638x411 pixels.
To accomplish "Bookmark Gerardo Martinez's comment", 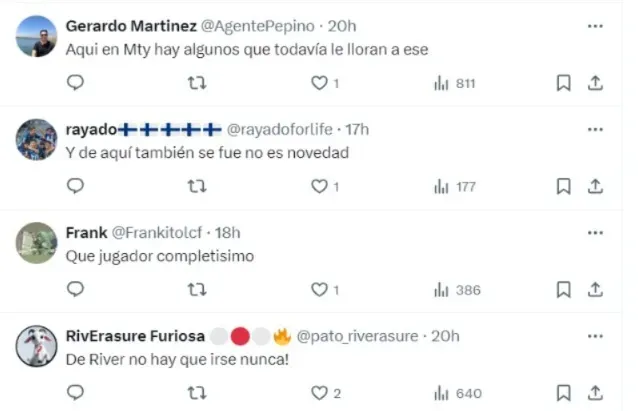I will 563,84.
